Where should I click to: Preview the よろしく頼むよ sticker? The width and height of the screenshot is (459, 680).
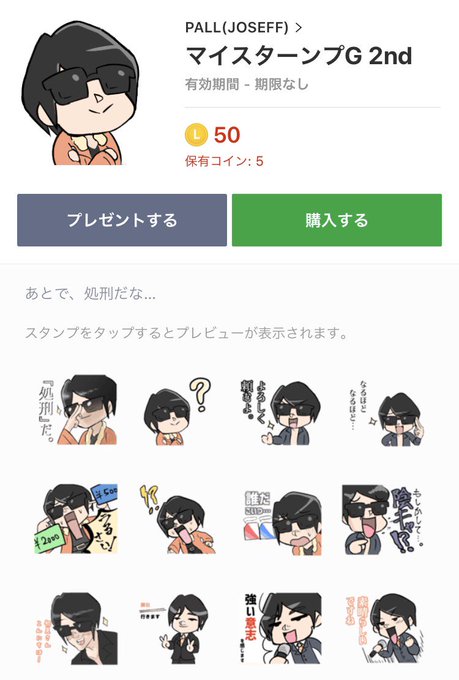pyautogui.click(x=281, y=412)
